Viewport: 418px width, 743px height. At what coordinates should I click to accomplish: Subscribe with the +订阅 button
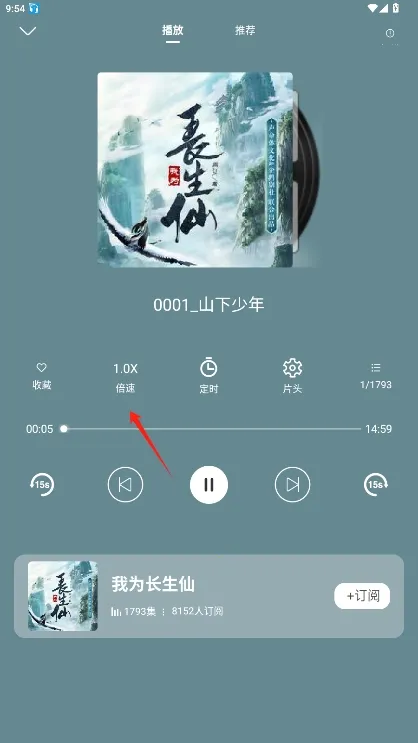362,596
